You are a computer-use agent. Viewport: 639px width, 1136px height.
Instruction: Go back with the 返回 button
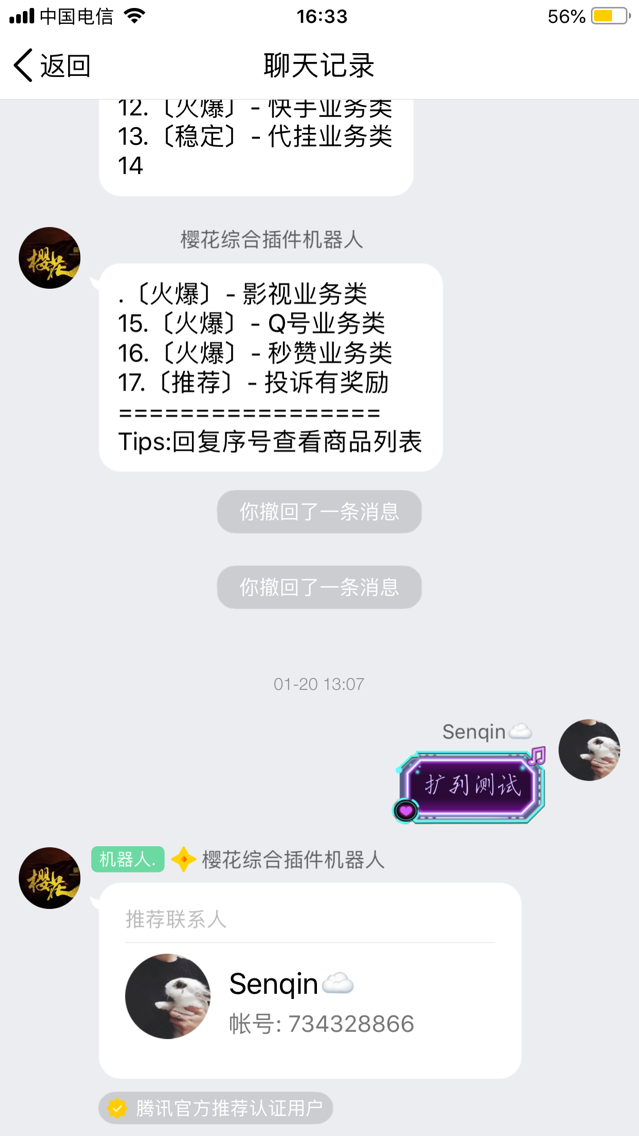pos(52,66)
